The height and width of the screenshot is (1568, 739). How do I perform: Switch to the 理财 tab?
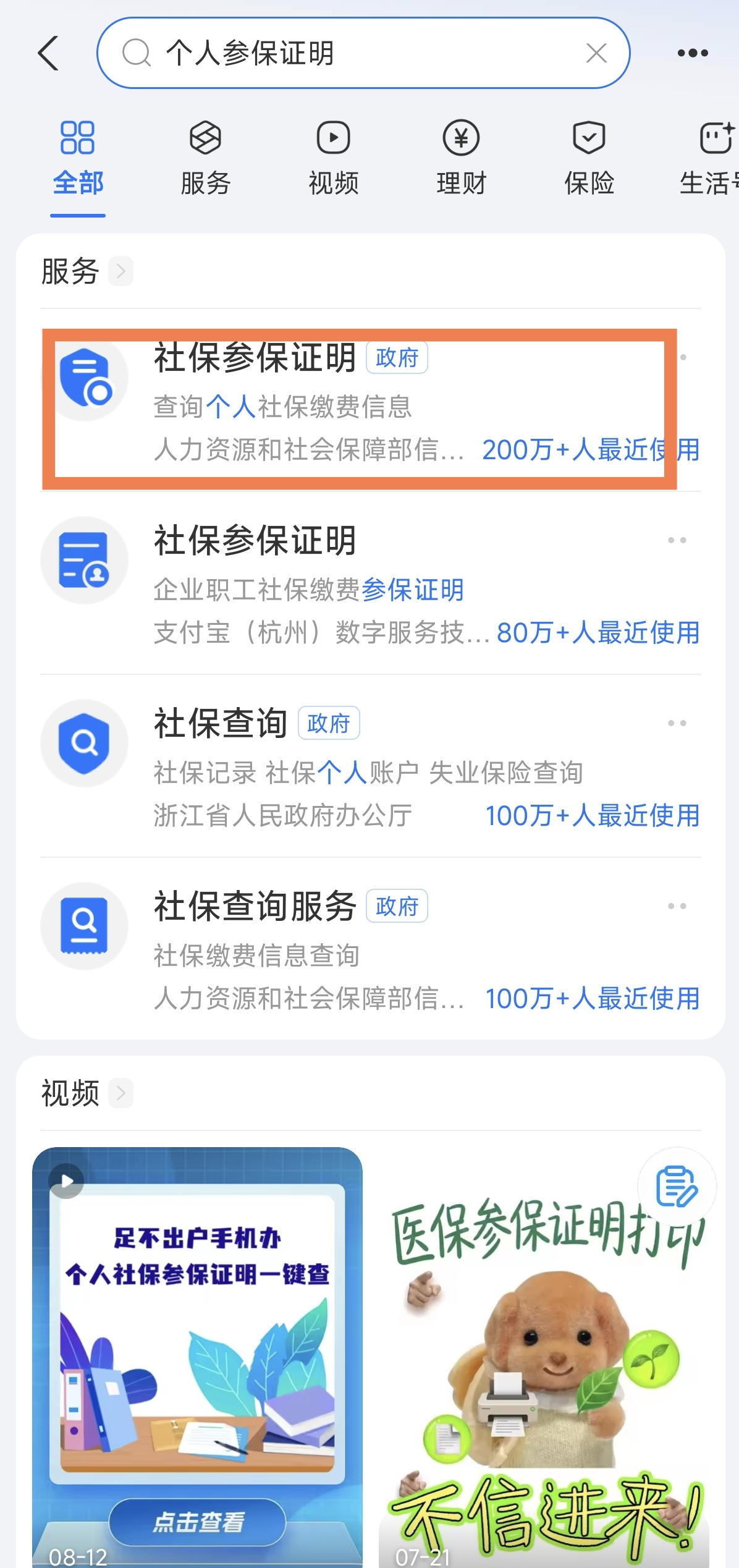point(462,159)
